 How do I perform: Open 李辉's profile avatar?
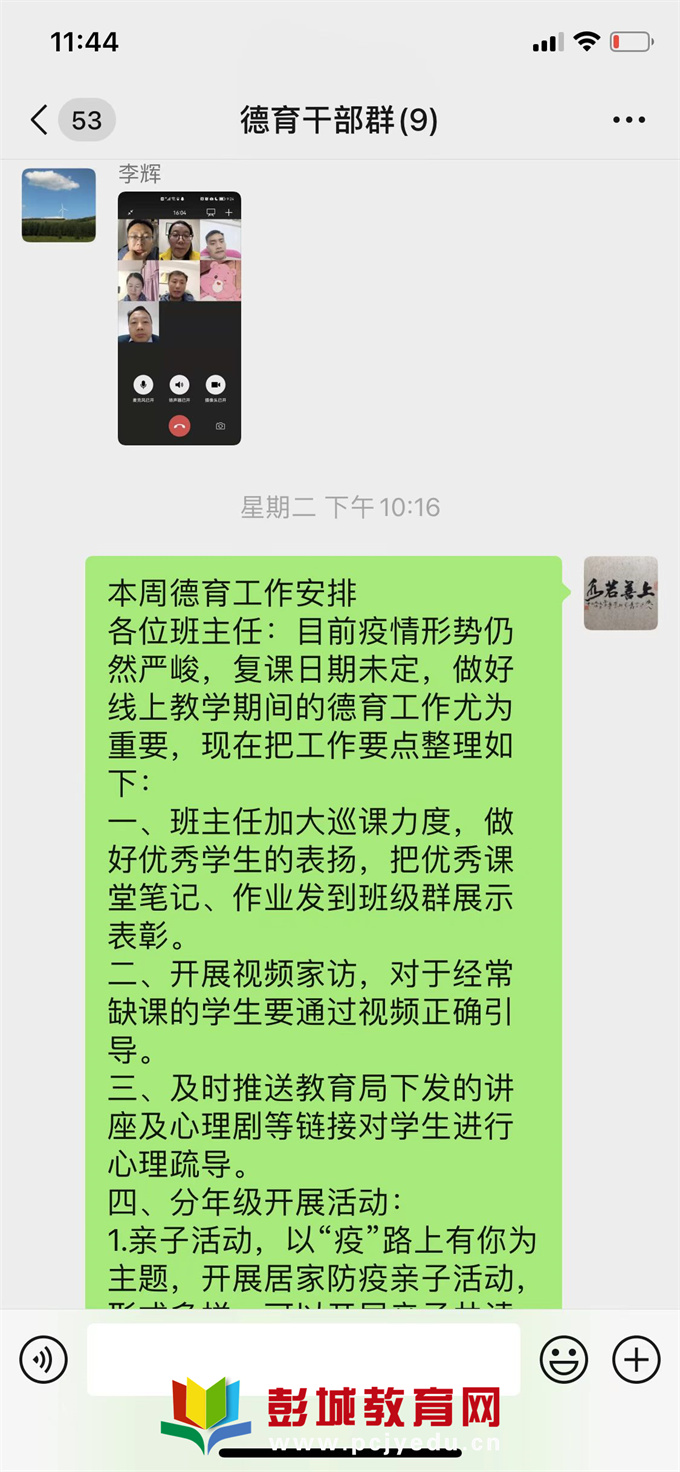point(59,205)
